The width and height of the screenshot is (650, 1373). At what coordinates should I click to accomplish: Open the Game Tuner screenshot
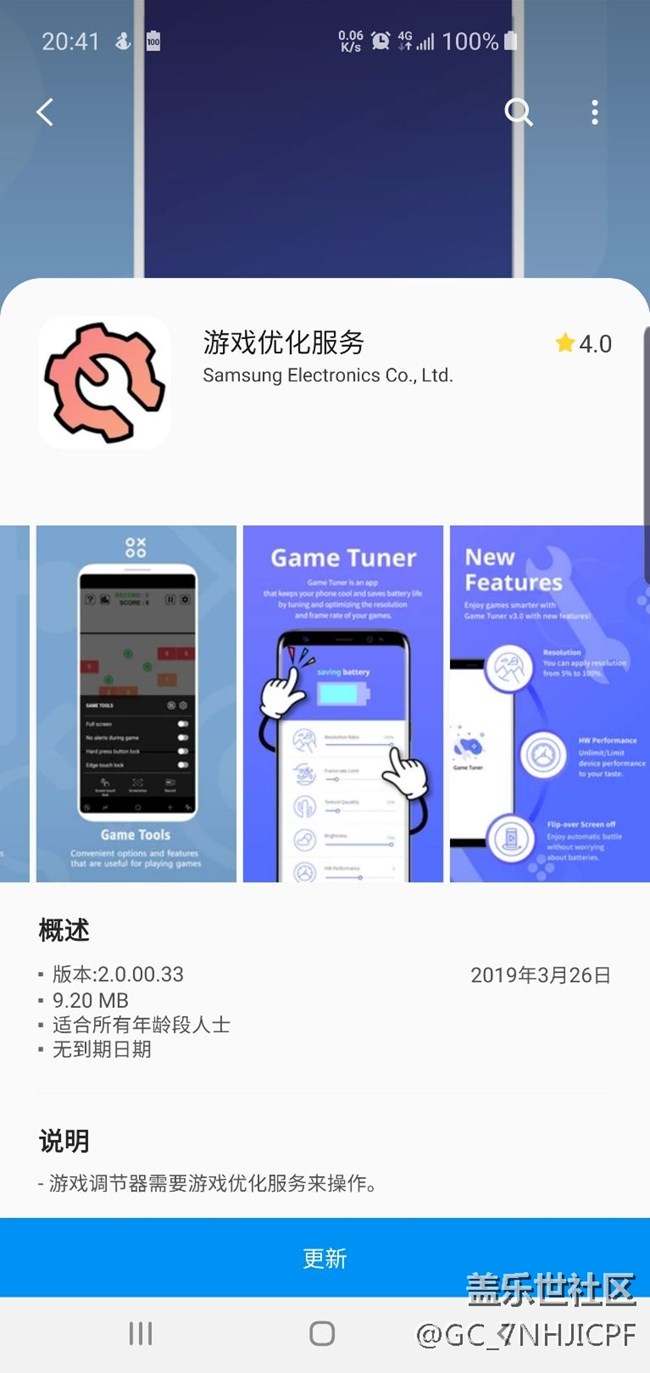tap(343, 704)
